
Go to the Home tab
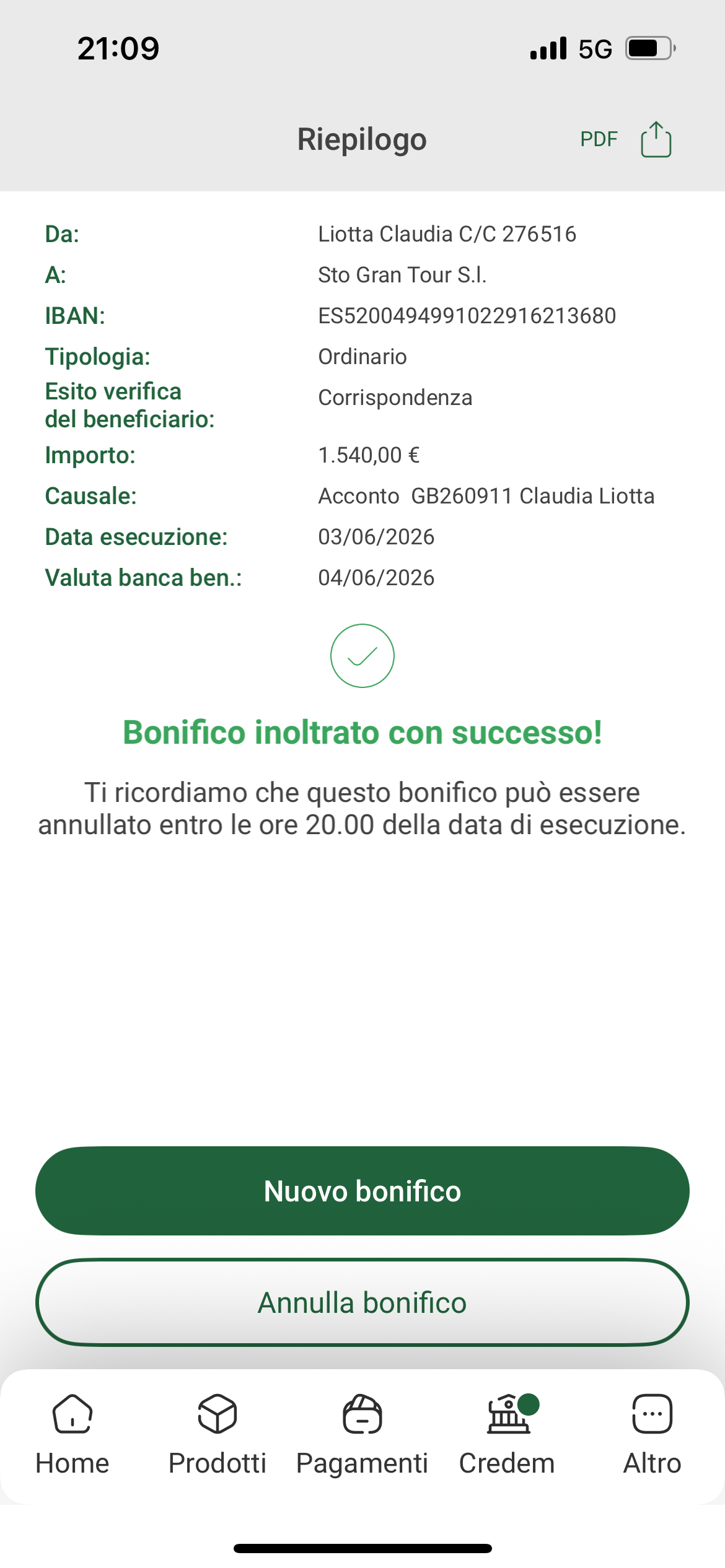tap(72, 1435)
